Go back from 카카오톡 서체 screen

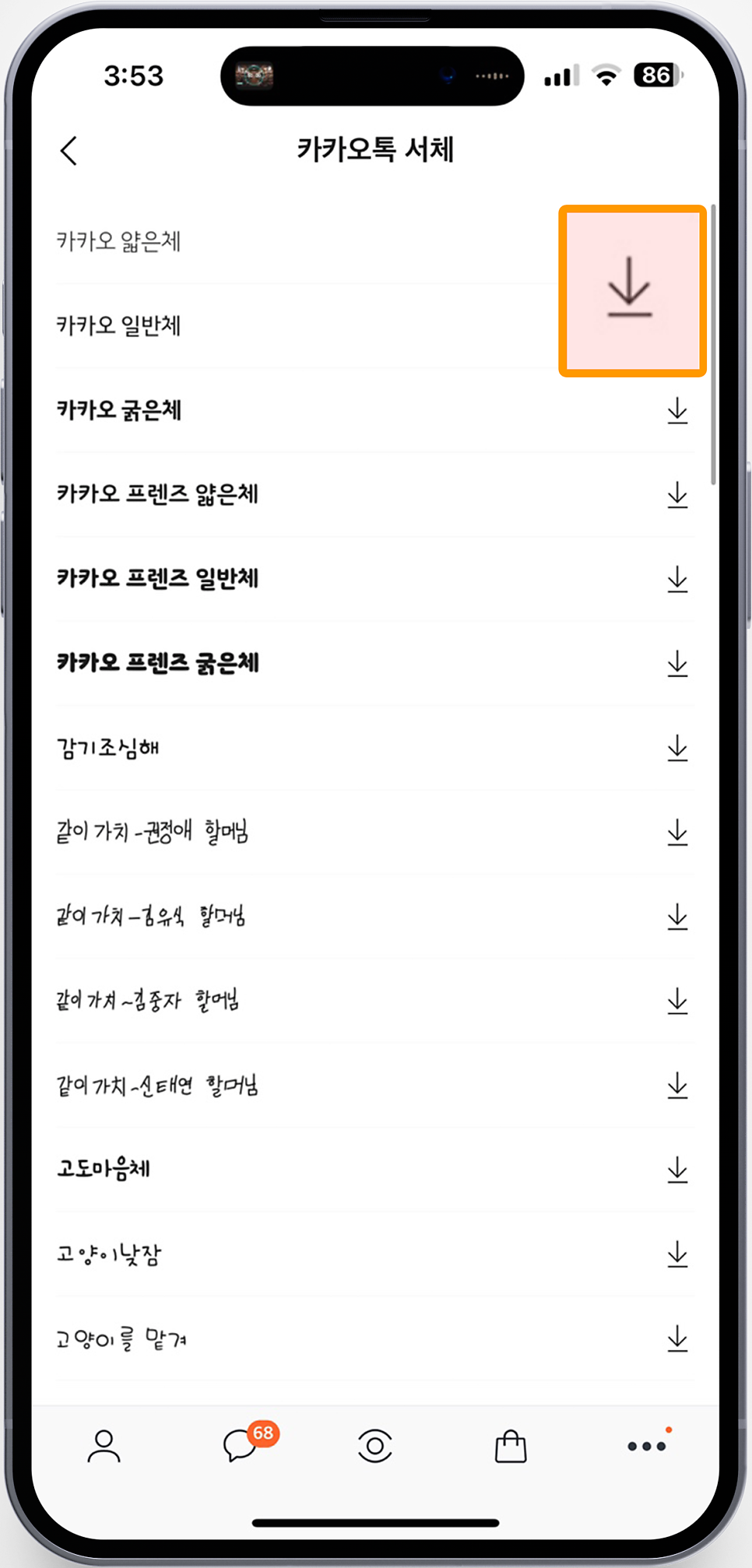point(69,151)
